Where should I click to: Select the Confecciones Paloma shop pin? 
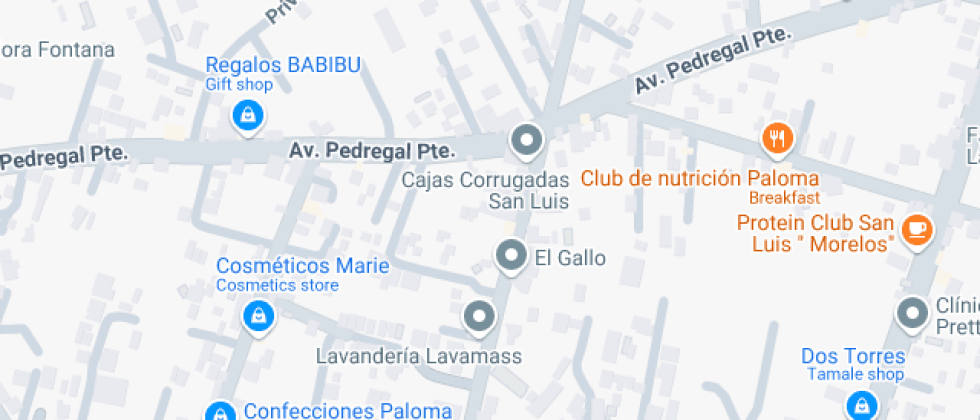pos(221,411)
